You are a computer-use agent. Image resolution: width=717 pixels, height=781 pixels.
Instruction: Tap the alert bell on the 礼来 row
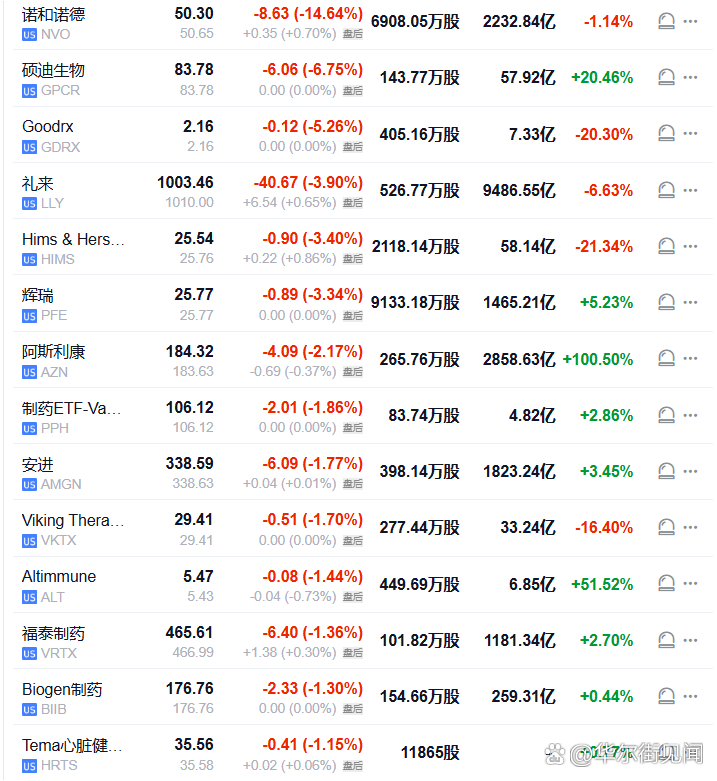pos(666,190)
